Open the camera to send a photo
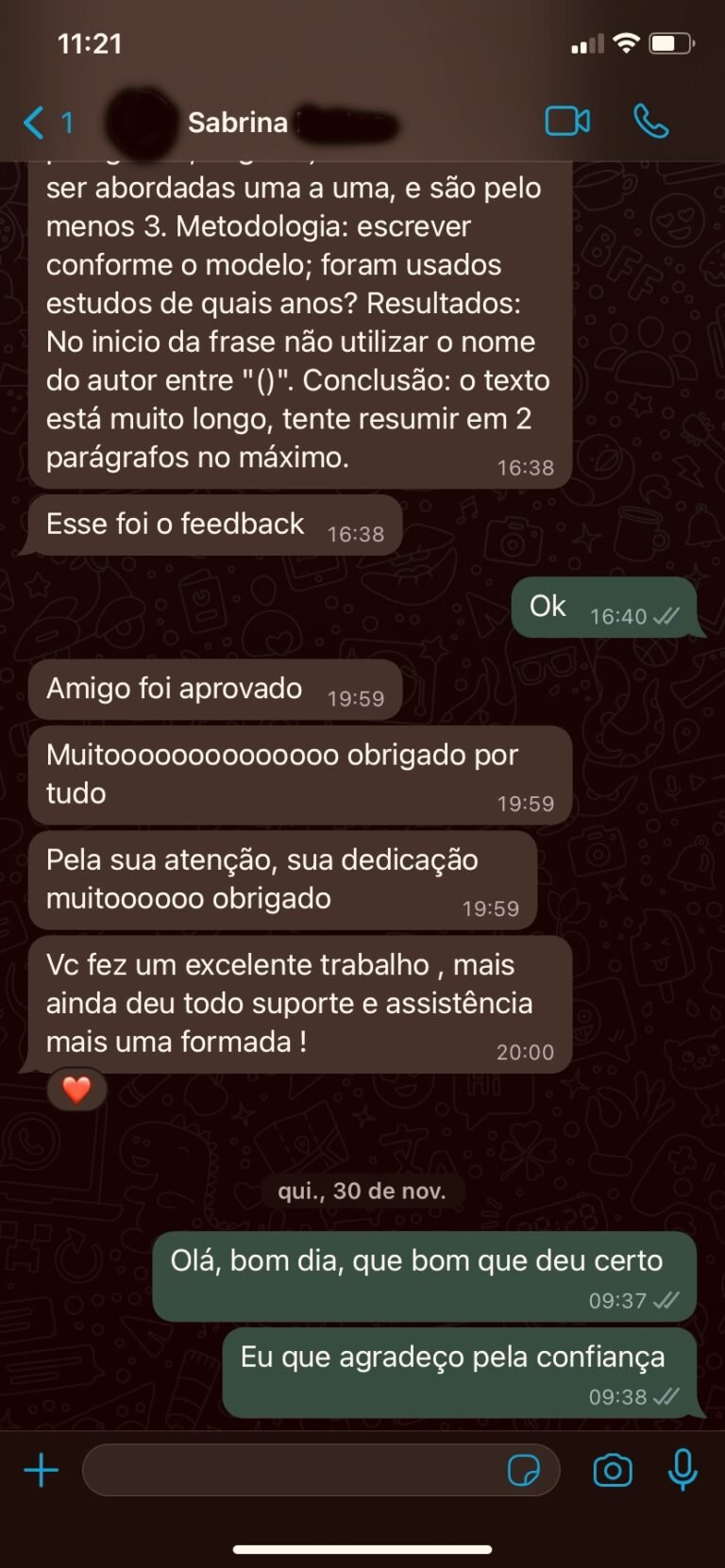This screenshot has width=725, height=1568. coord(613,1470)
